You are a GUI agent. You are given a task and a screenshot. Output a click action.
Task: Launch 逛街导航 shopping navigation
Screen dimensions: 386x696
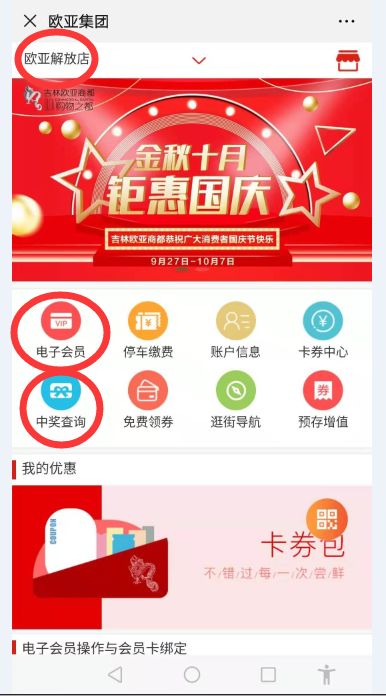tap(236, 400)
